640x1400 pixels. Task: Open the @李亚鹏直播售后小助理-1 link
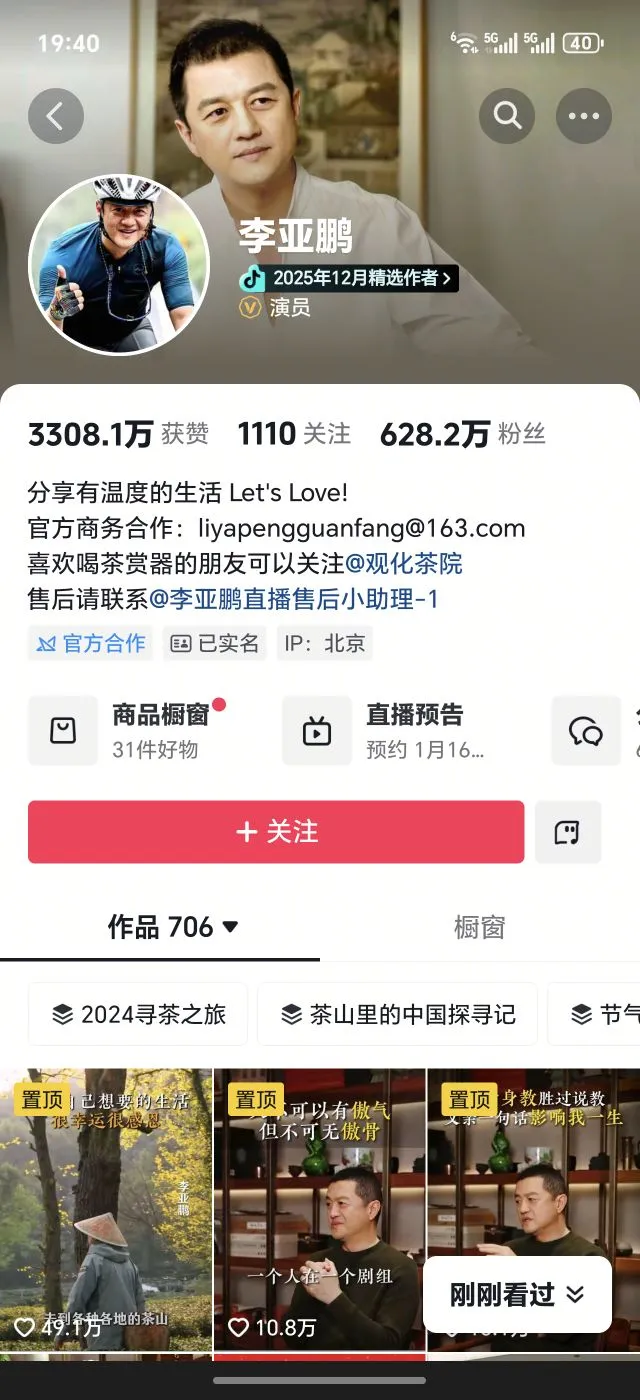(x=293, y=599)
